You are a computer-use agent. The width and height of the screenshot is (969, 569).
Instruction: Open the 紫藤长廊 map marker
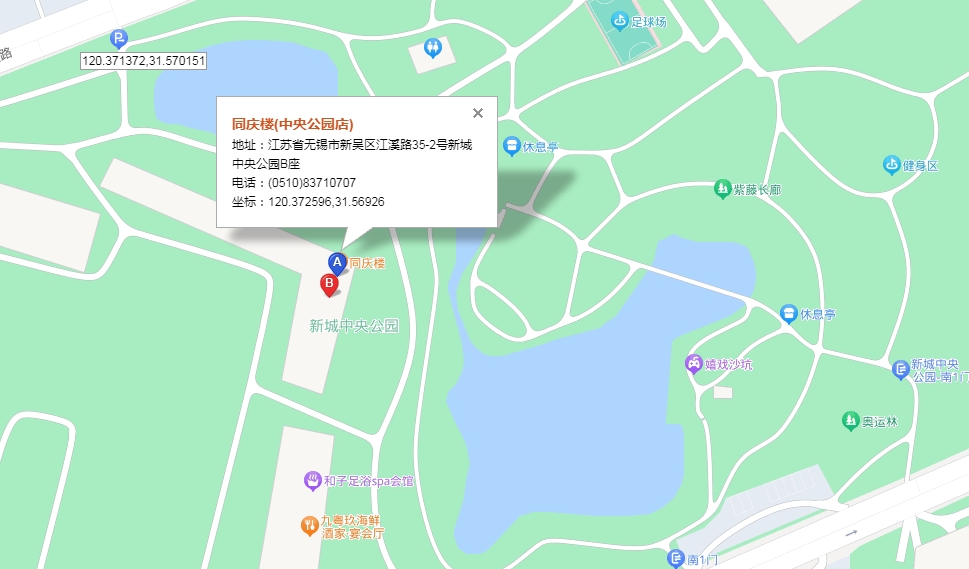722,188
